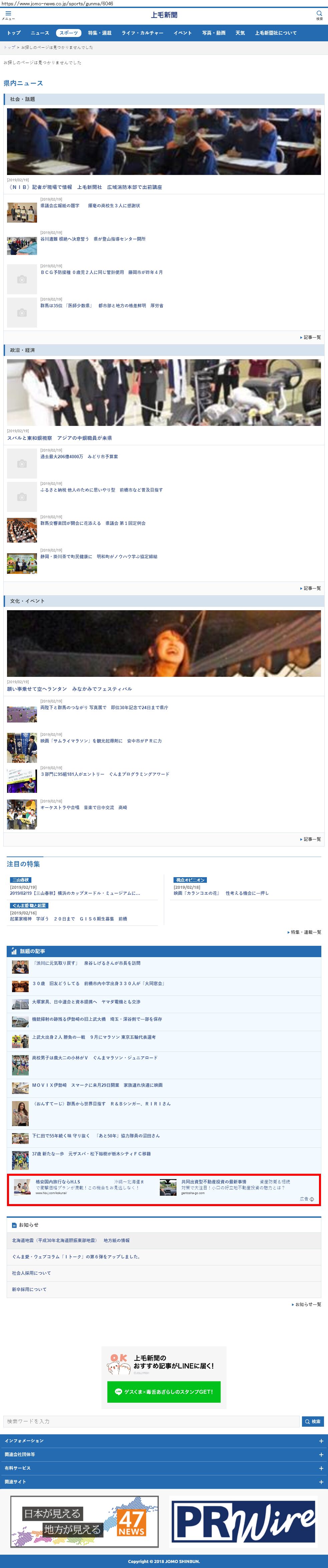Screen dimensions: 328x1568
Task: Open the search icon in header
Action: [319, 15]
